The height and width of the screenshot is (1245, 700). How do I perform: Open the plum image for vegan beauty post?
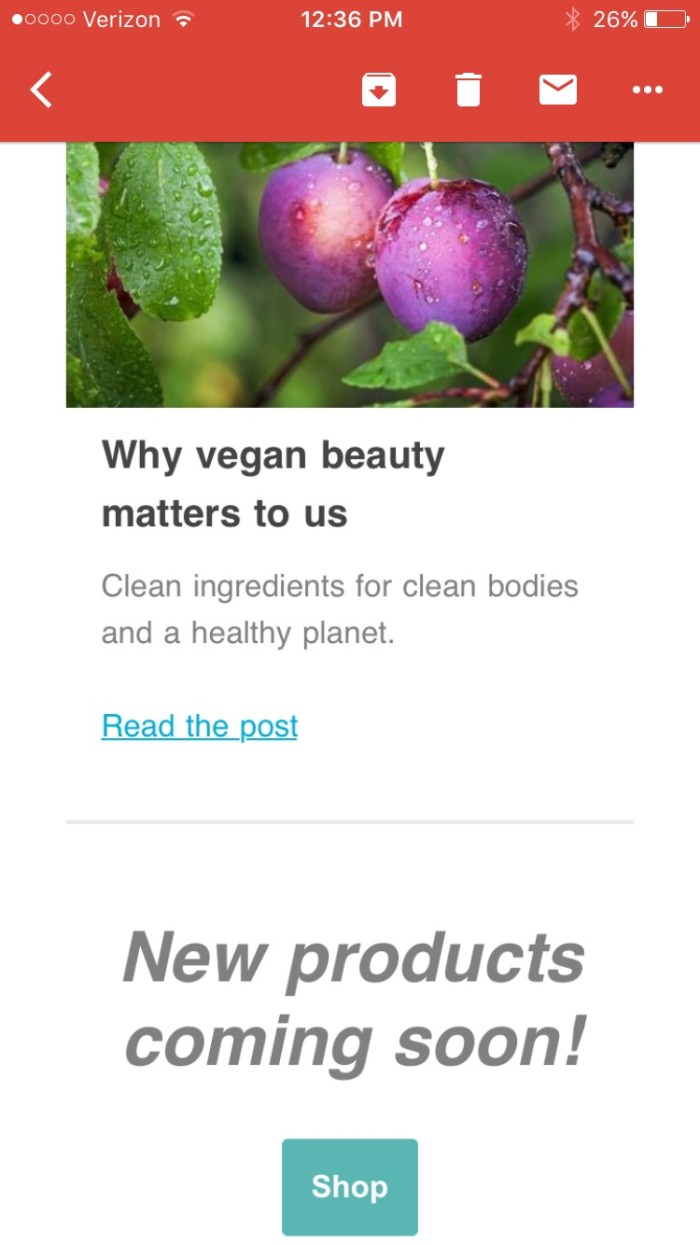pos(350,275)
